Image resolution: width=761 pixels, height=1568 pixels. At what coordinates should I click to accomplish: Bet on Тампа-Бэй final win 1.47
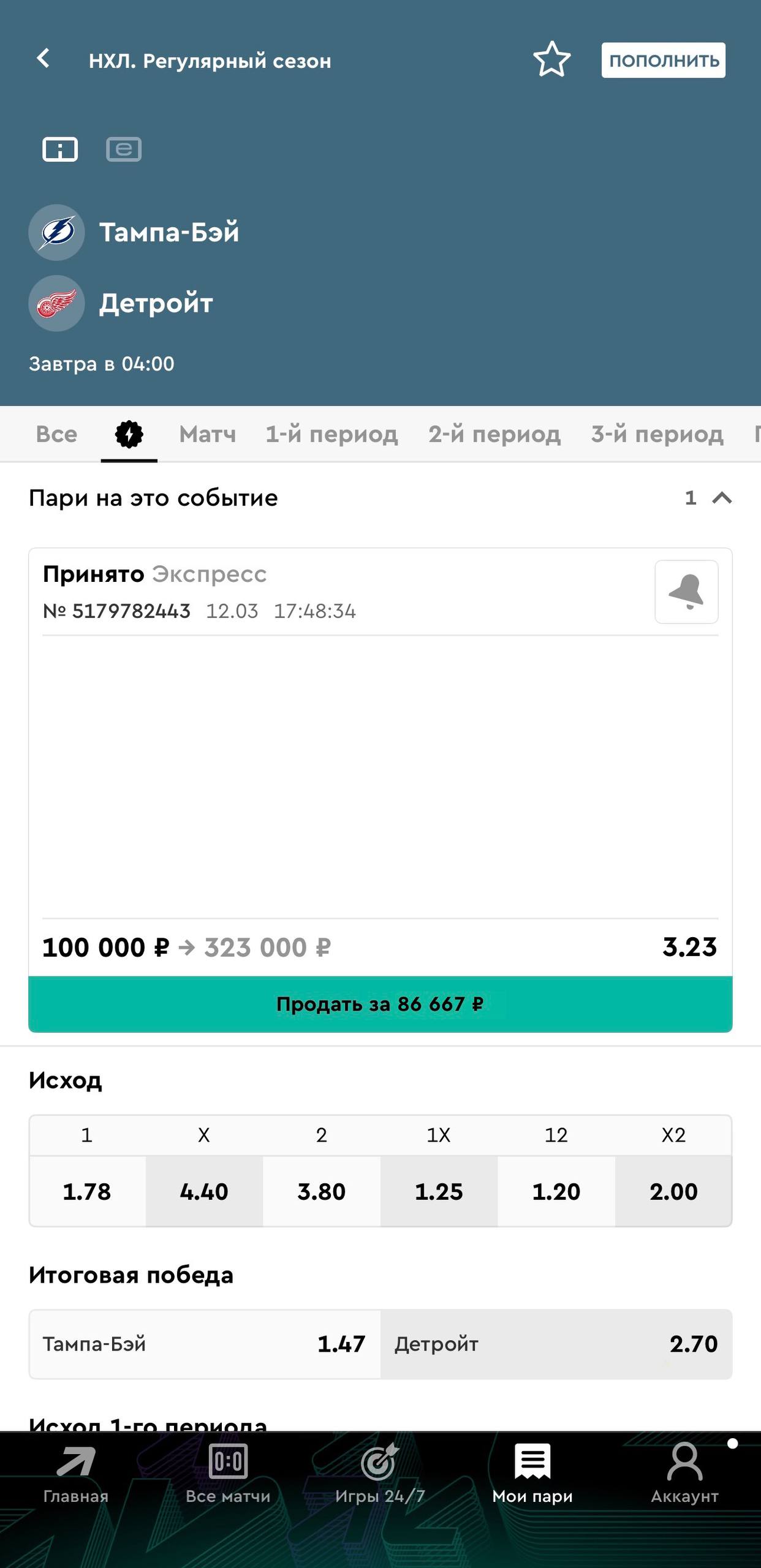pyautogui.click(x=204, y=1344)
